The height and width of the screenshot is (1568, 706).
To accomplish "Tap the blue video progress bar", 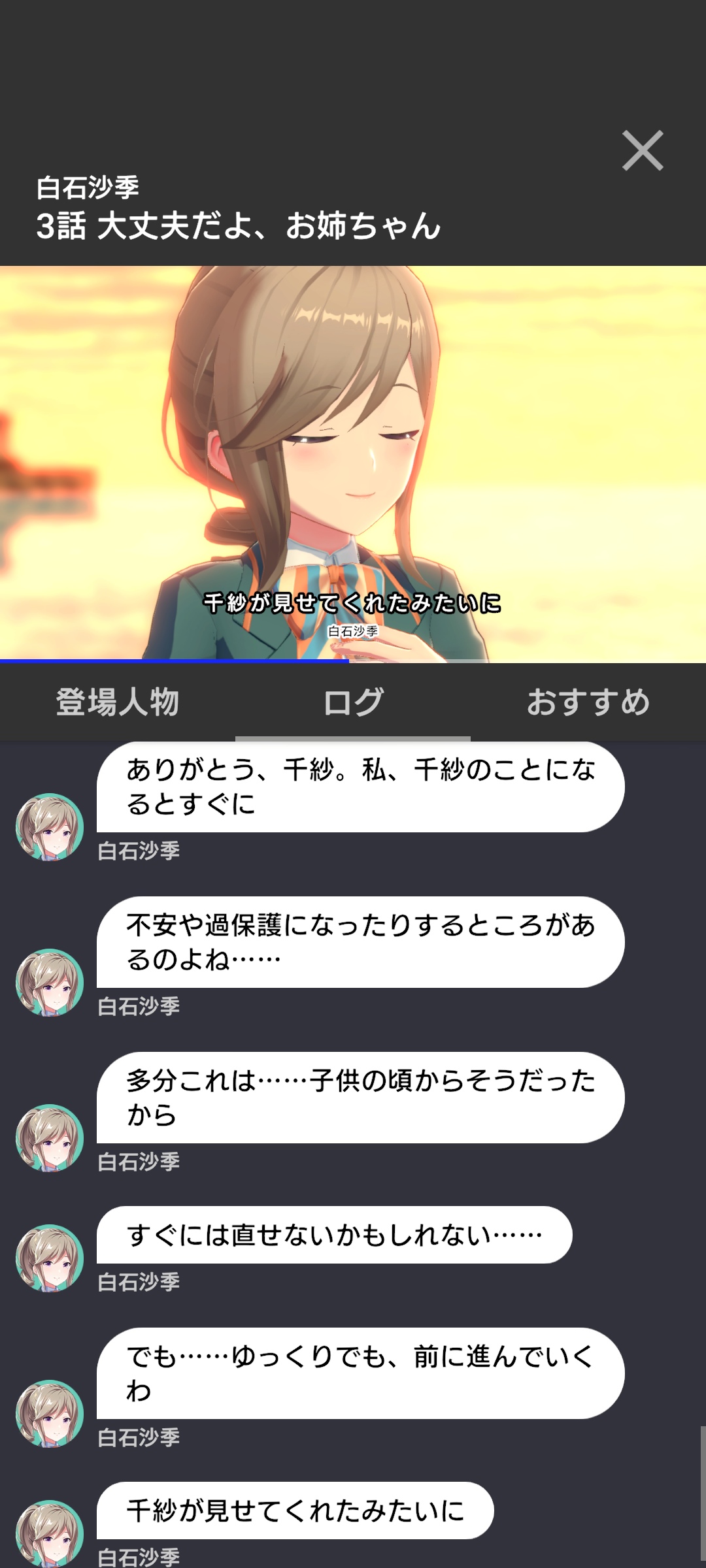I will point(174,661).
